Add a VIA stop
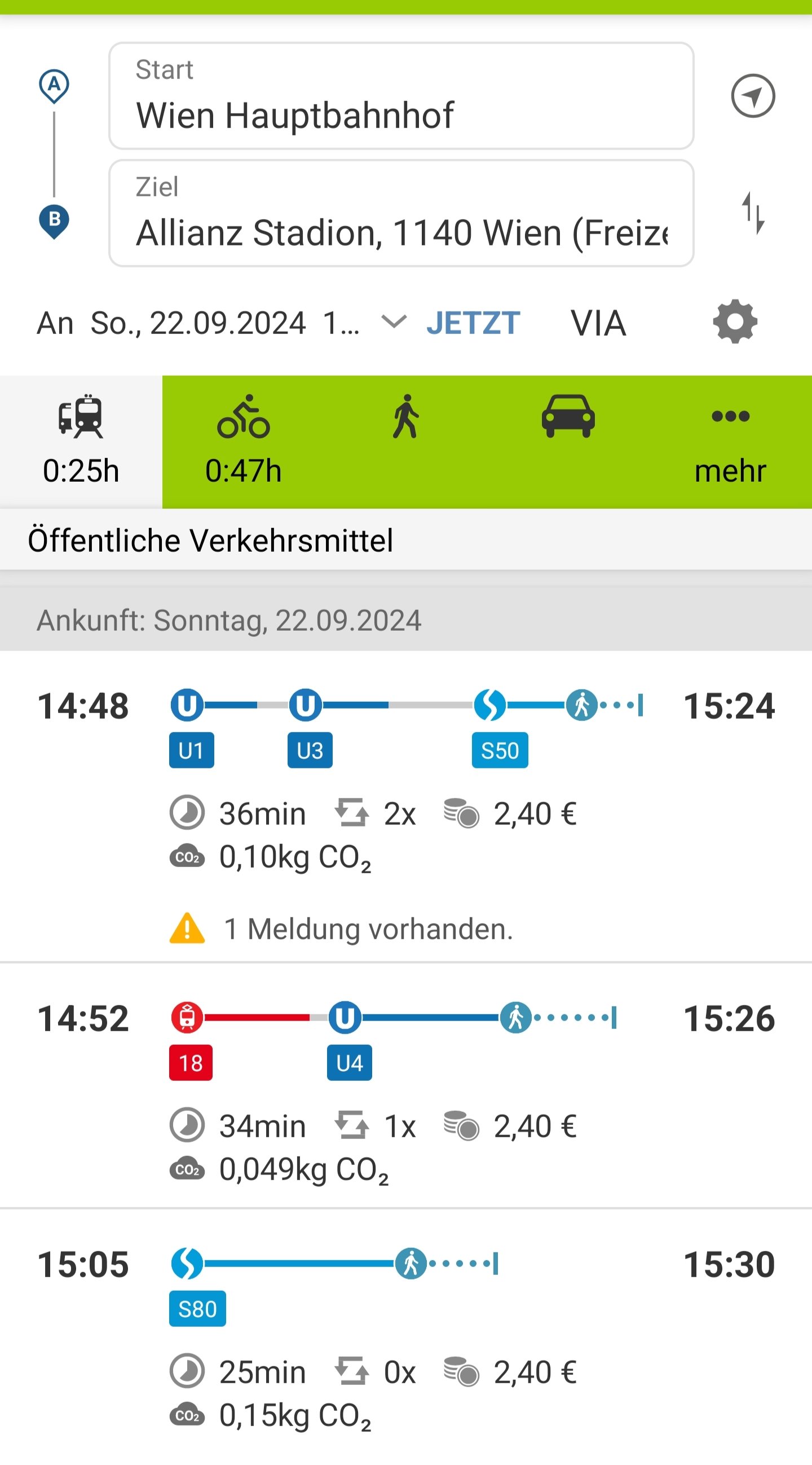812x1465 pixels. 598,323
